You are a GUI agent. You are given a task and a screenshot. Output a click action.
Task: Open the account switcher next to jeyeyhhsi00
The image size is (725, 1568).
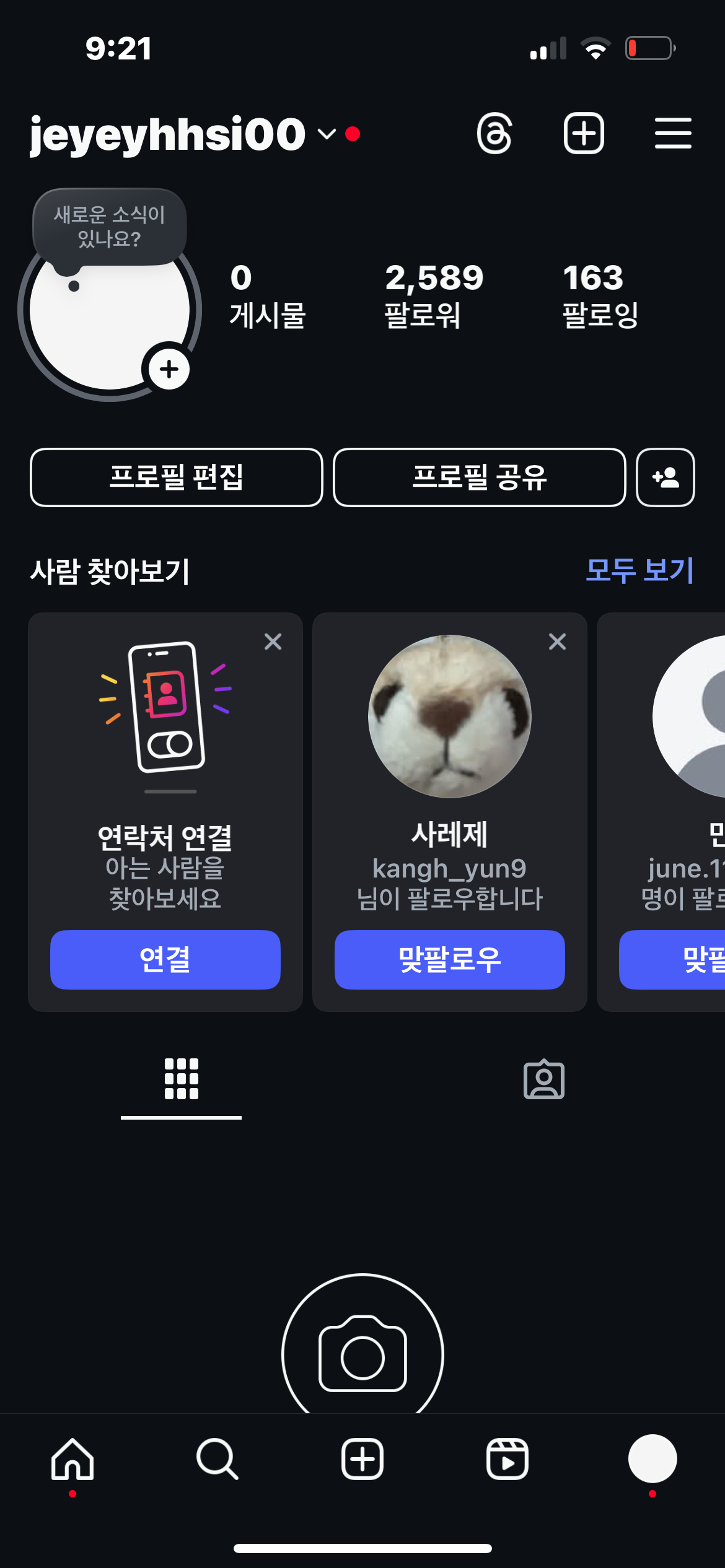327,134
